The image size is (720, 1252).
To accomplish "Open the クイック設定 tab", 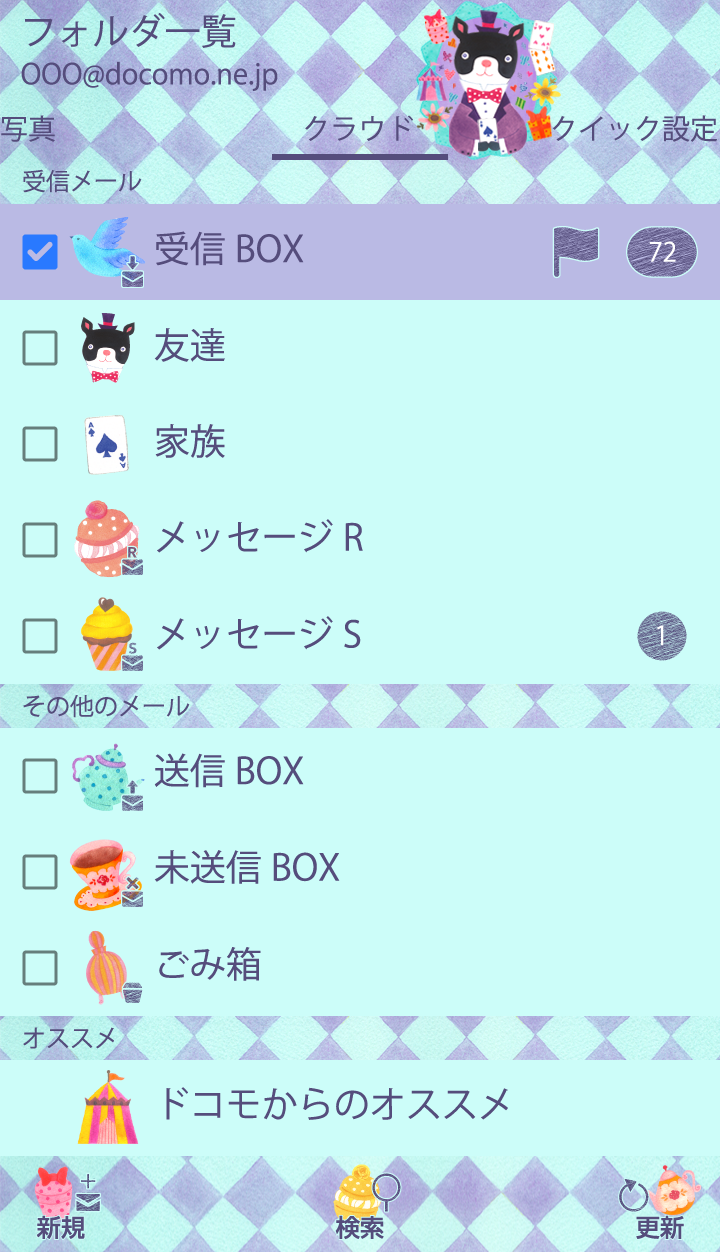I will click(636, 129).
